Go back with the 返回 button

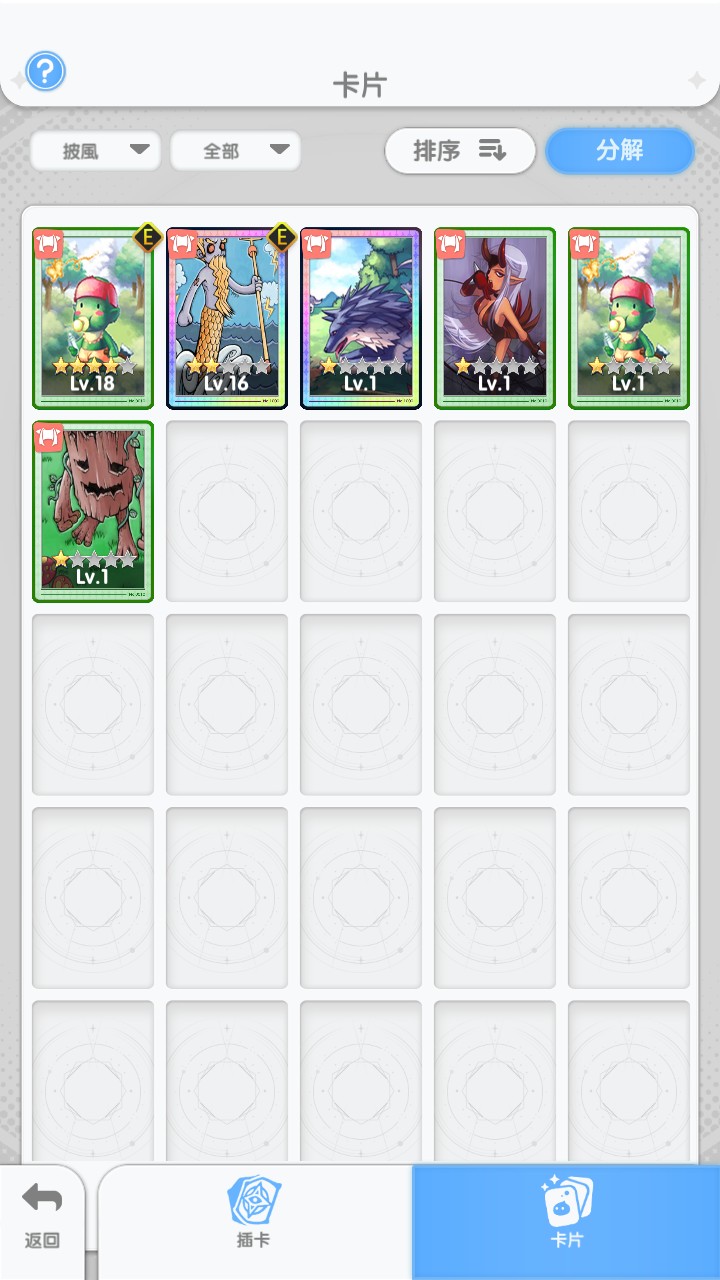tap(42, 1216)
